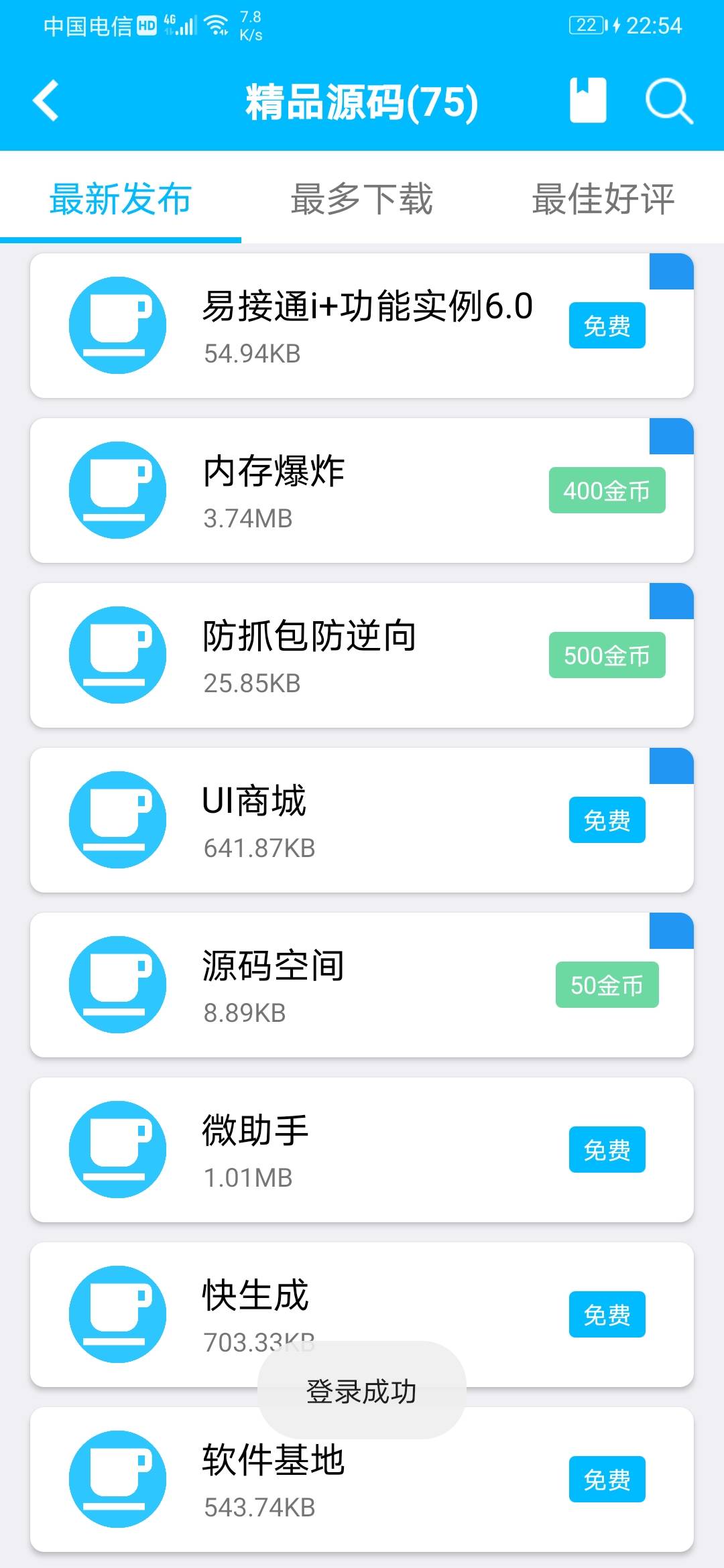
Task: Switch to the 最多下载 tab
Action: tap(362, 199)
